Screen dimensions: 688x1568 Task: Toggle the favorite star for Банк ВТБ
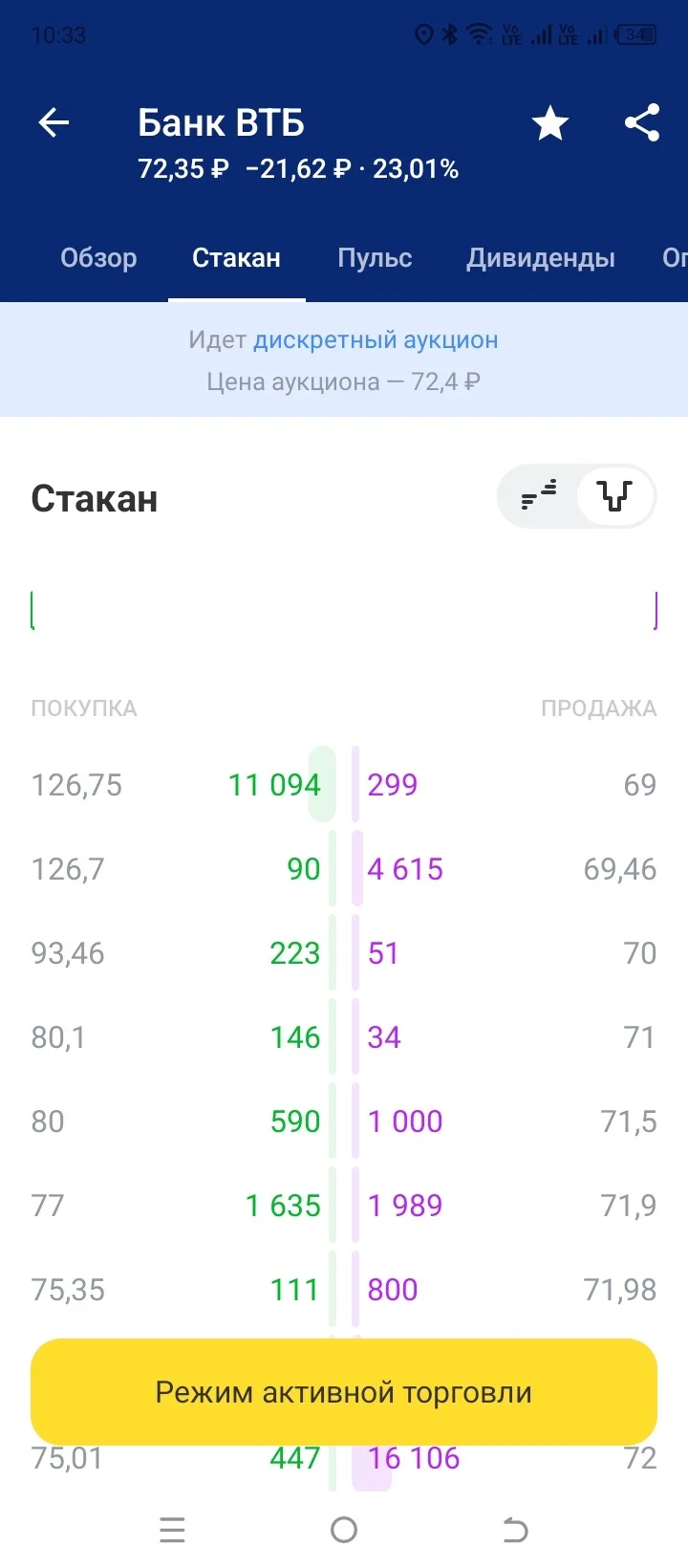(550, 123)
